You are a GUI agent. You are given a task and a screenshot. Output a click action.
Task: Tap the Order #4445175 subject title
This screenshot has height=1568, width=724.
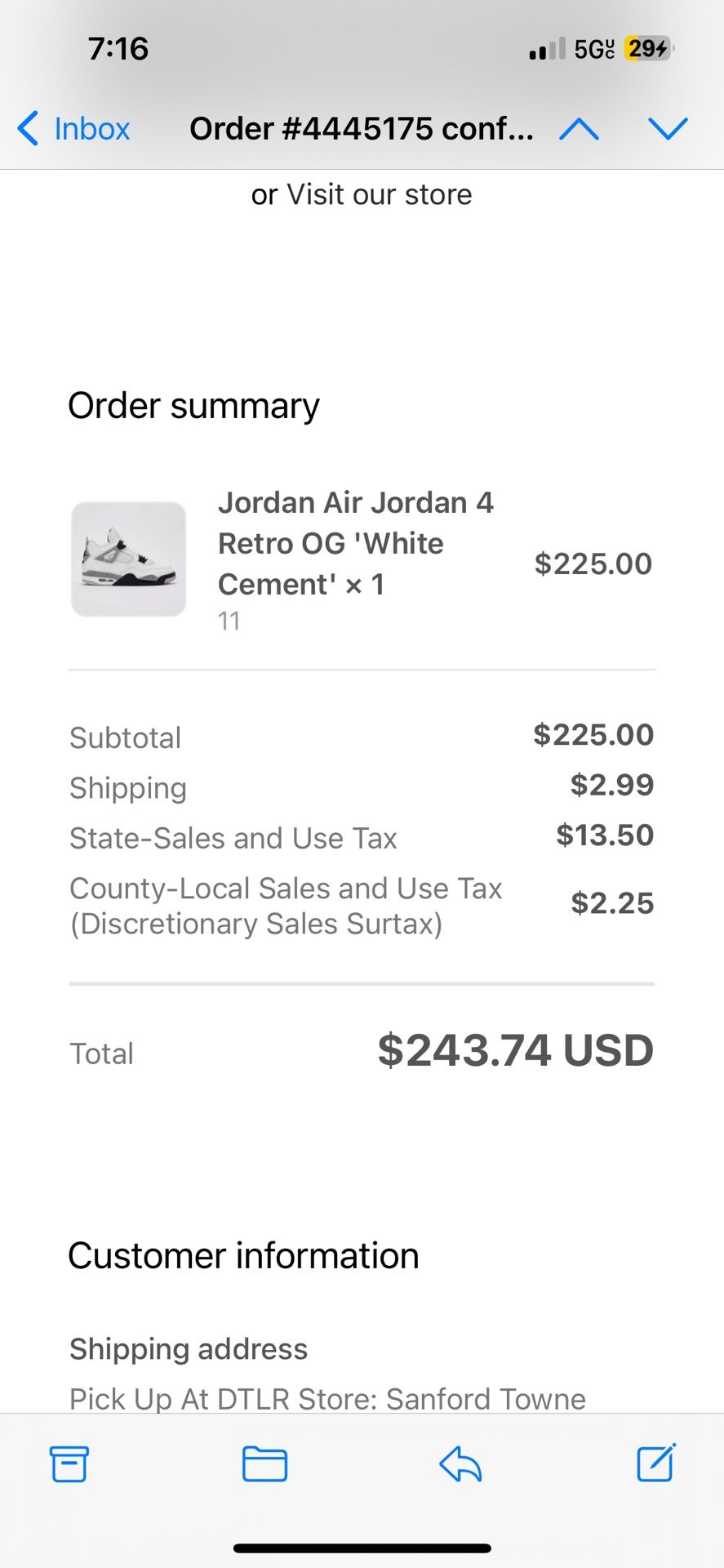pyautogui.click(x=362, y=128)
